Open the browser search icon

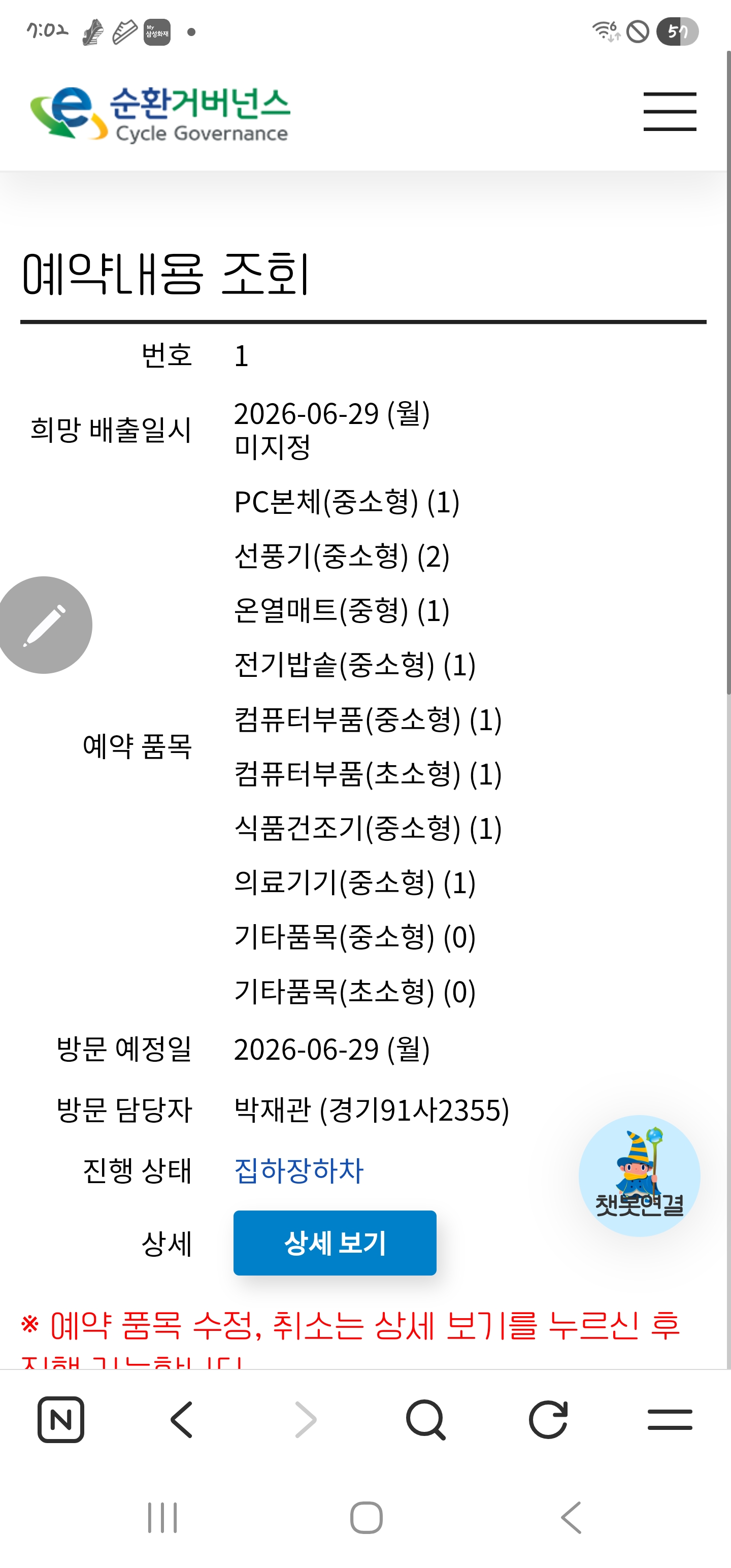click(x=425, y=1420)
